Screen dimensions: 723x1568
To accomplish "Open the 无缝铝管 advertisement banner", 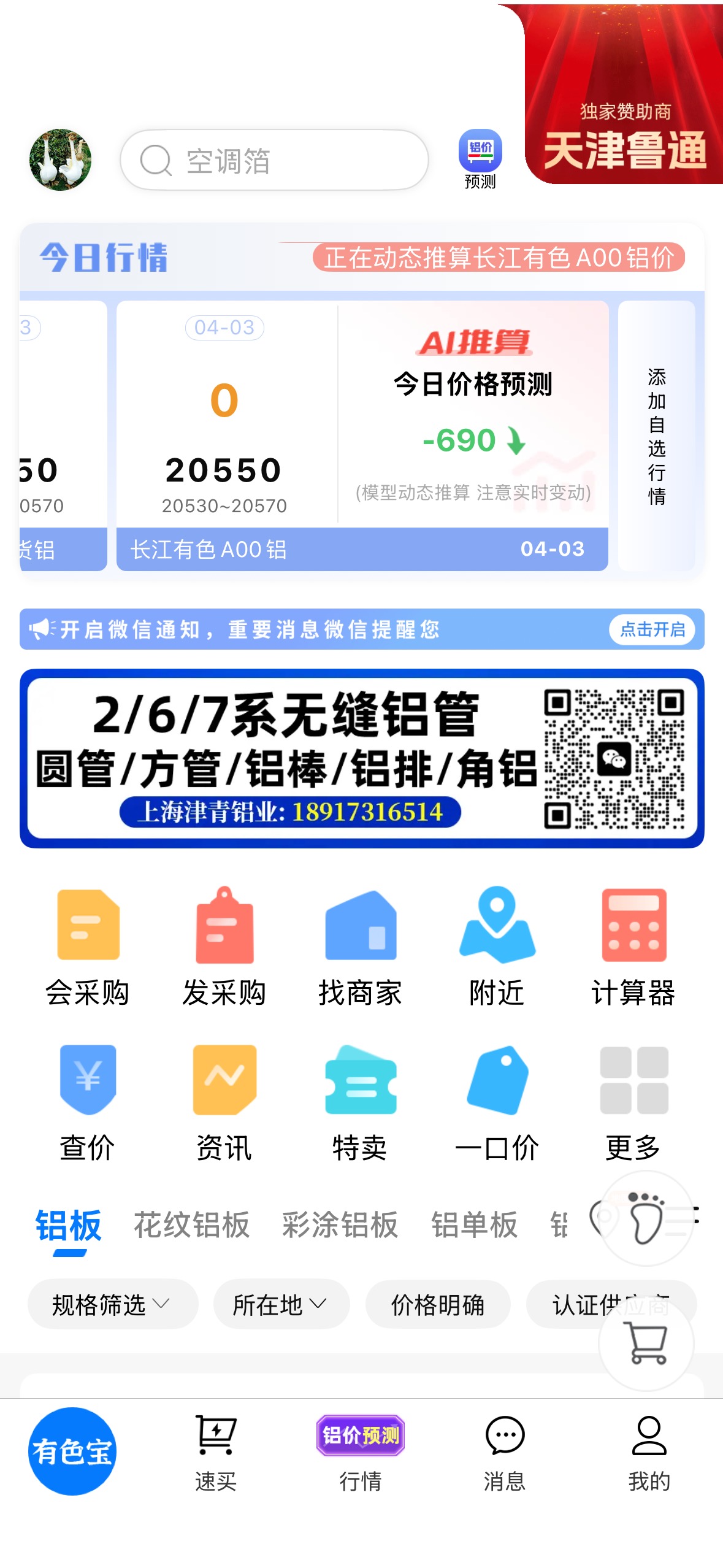I will [x=362, y=759].
